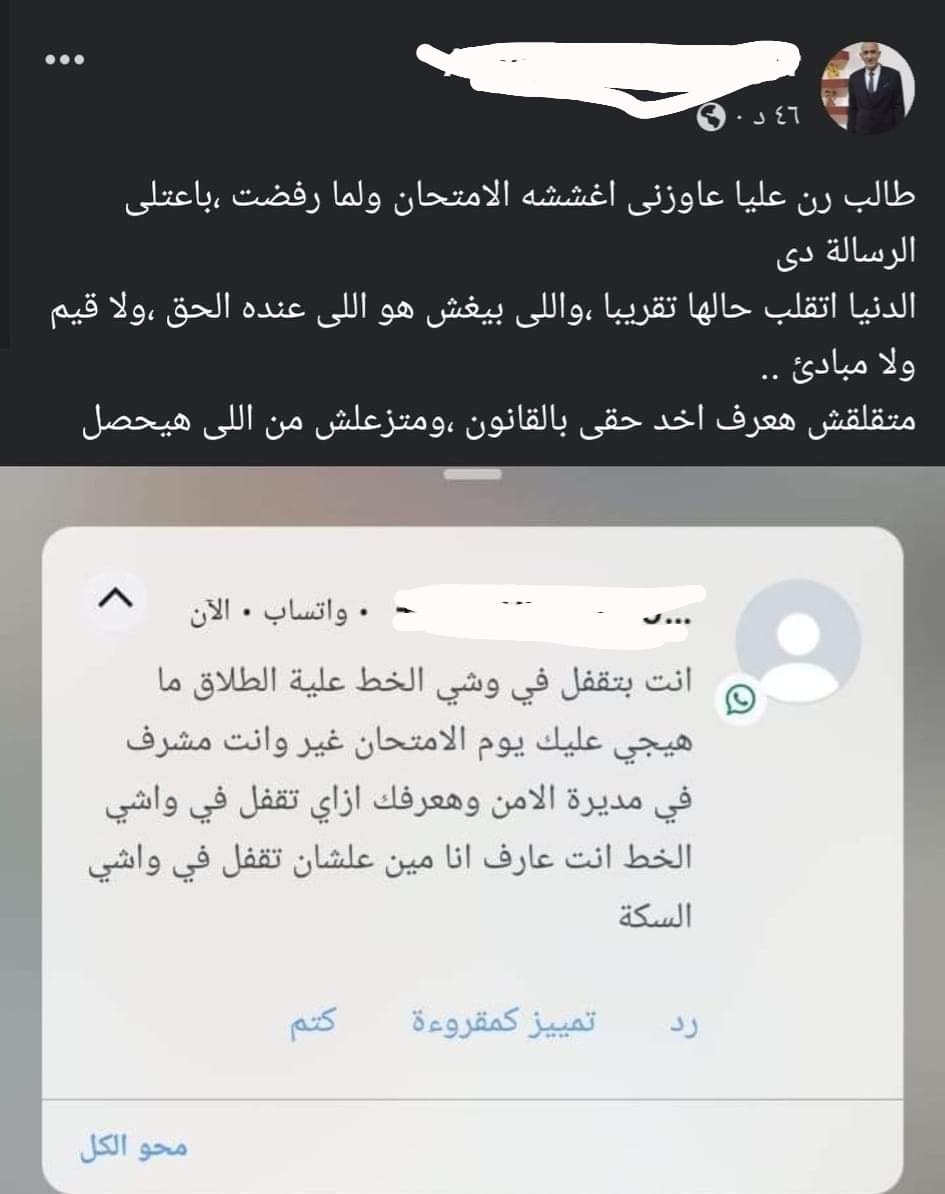Viewport: 945px width, 1194px height.
Task: Open the post author's profile picture
Action: [866, 88]
